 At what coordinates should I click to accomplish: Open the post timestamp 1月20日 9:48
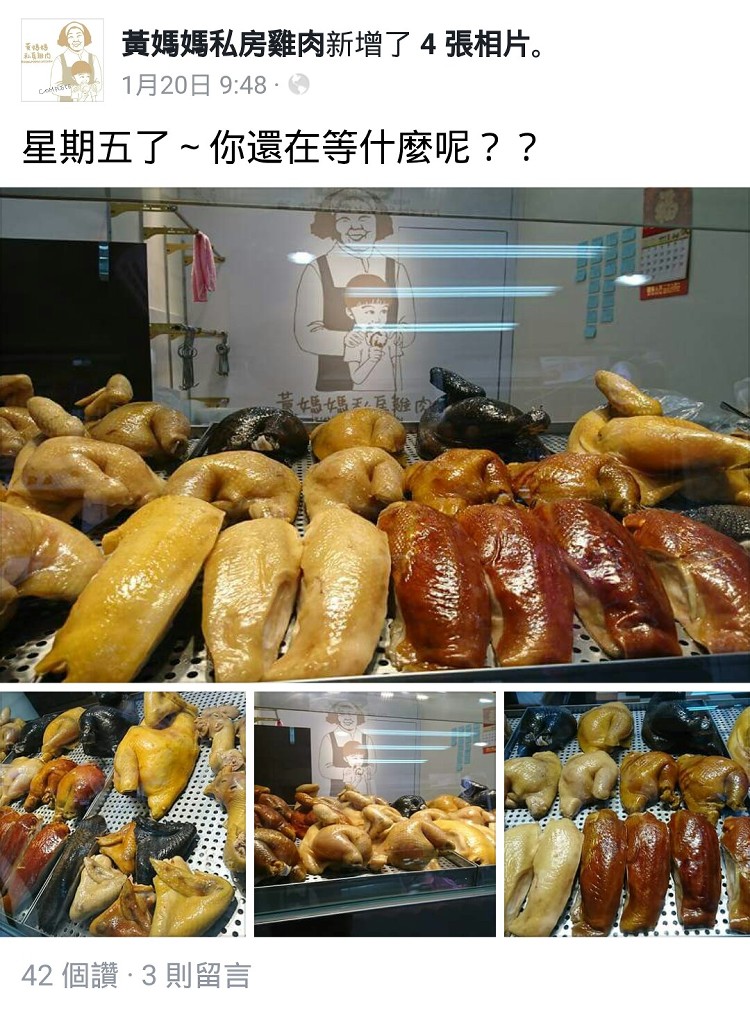194,85
